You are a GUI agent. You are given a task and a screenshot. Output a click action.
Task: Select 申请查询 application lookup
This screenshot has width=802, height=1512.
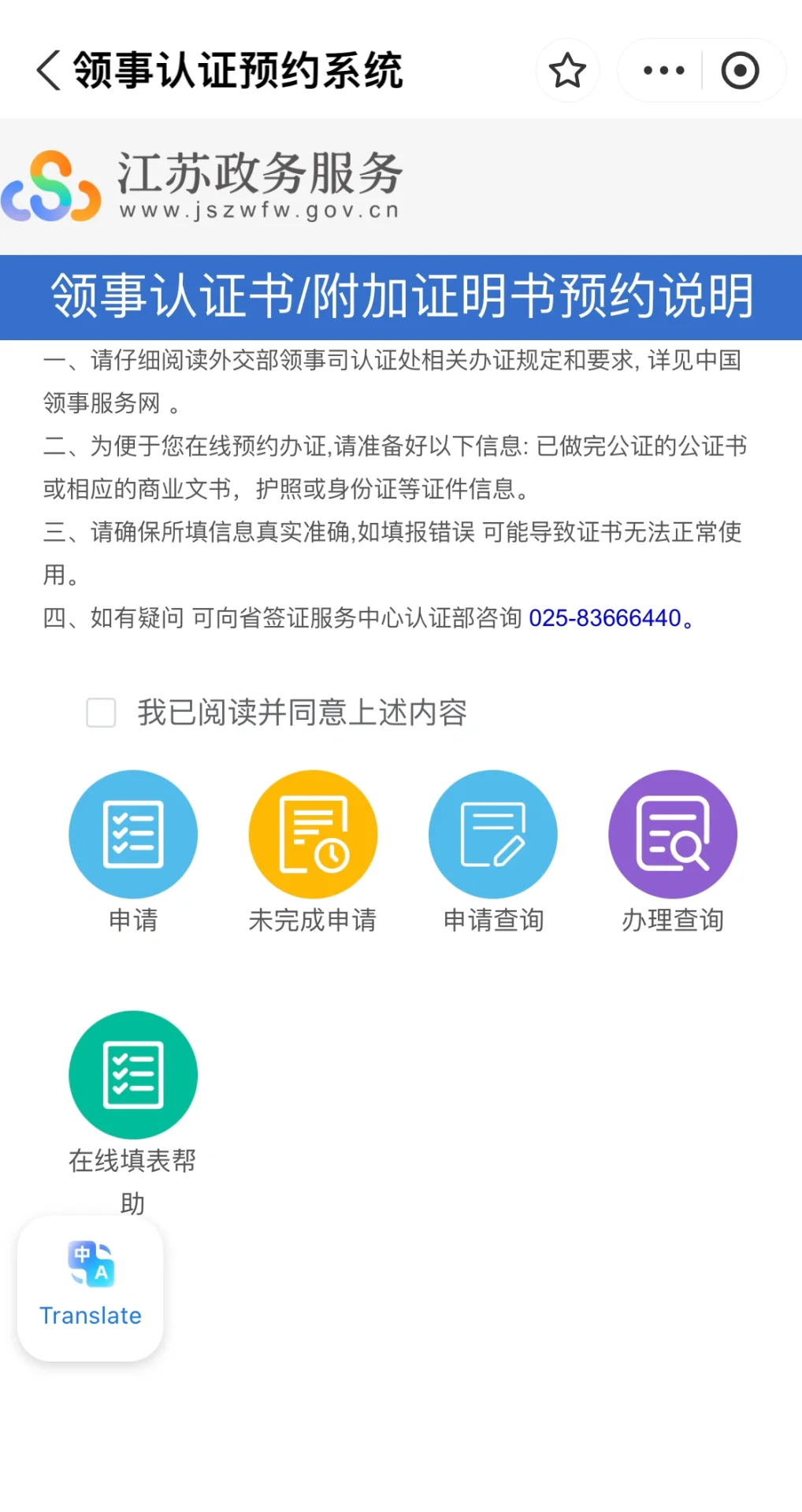493,835
